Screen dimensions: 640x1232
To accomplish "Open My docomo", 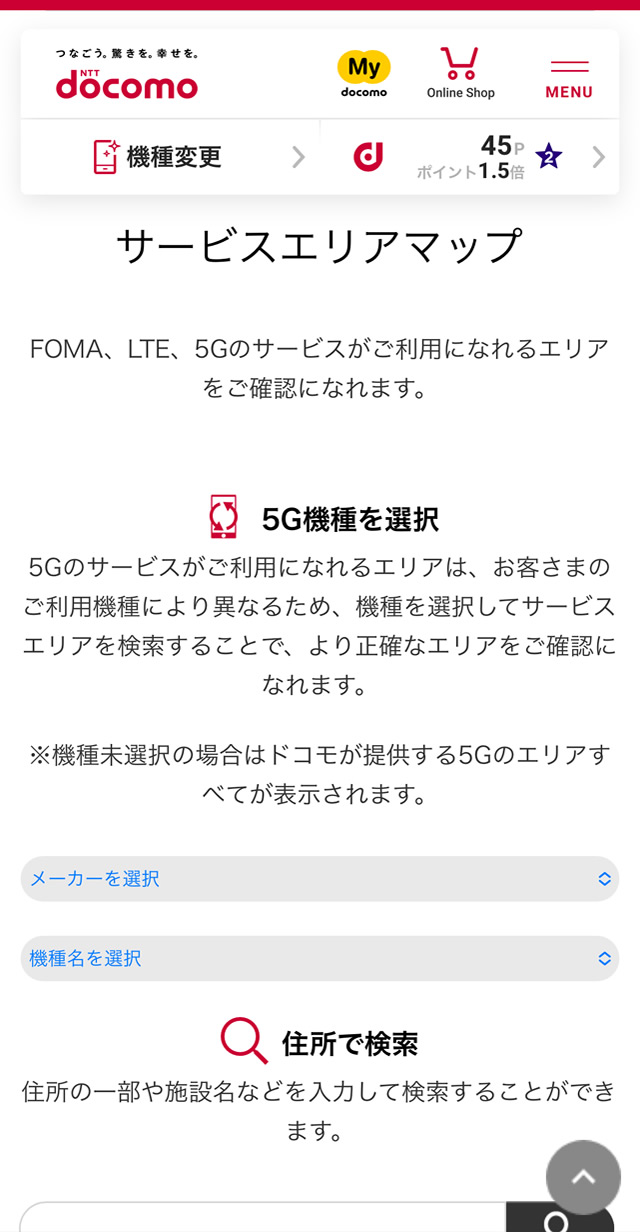I will pyautogui.click(x=363, y=75).
